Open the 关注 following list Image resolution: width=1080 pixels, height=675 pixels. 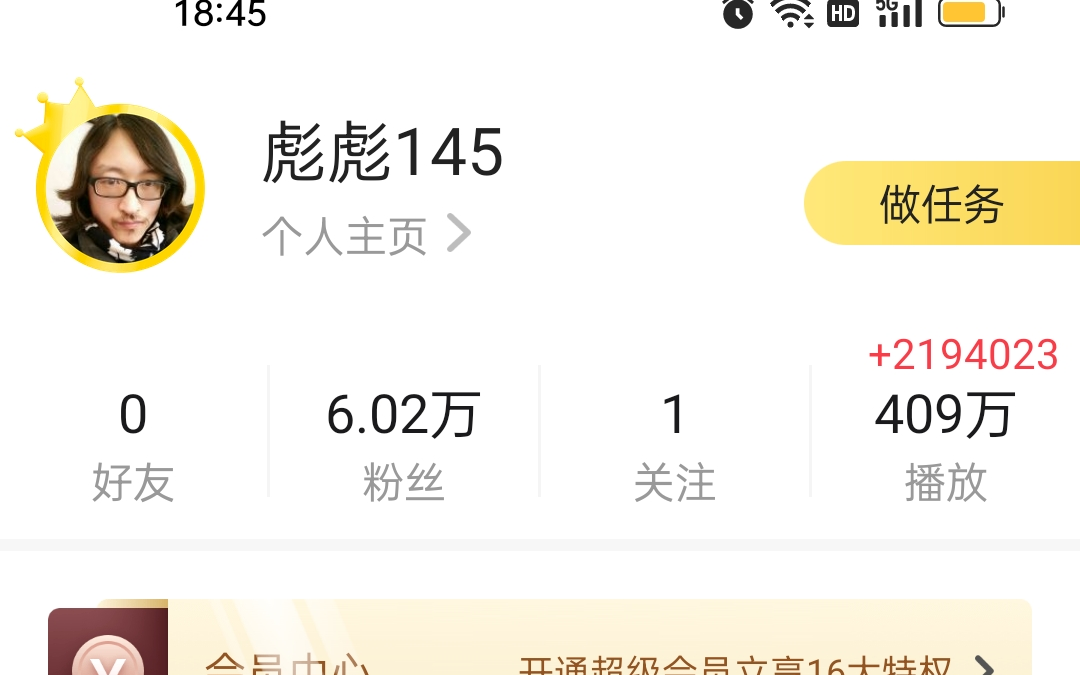(675, 447)
